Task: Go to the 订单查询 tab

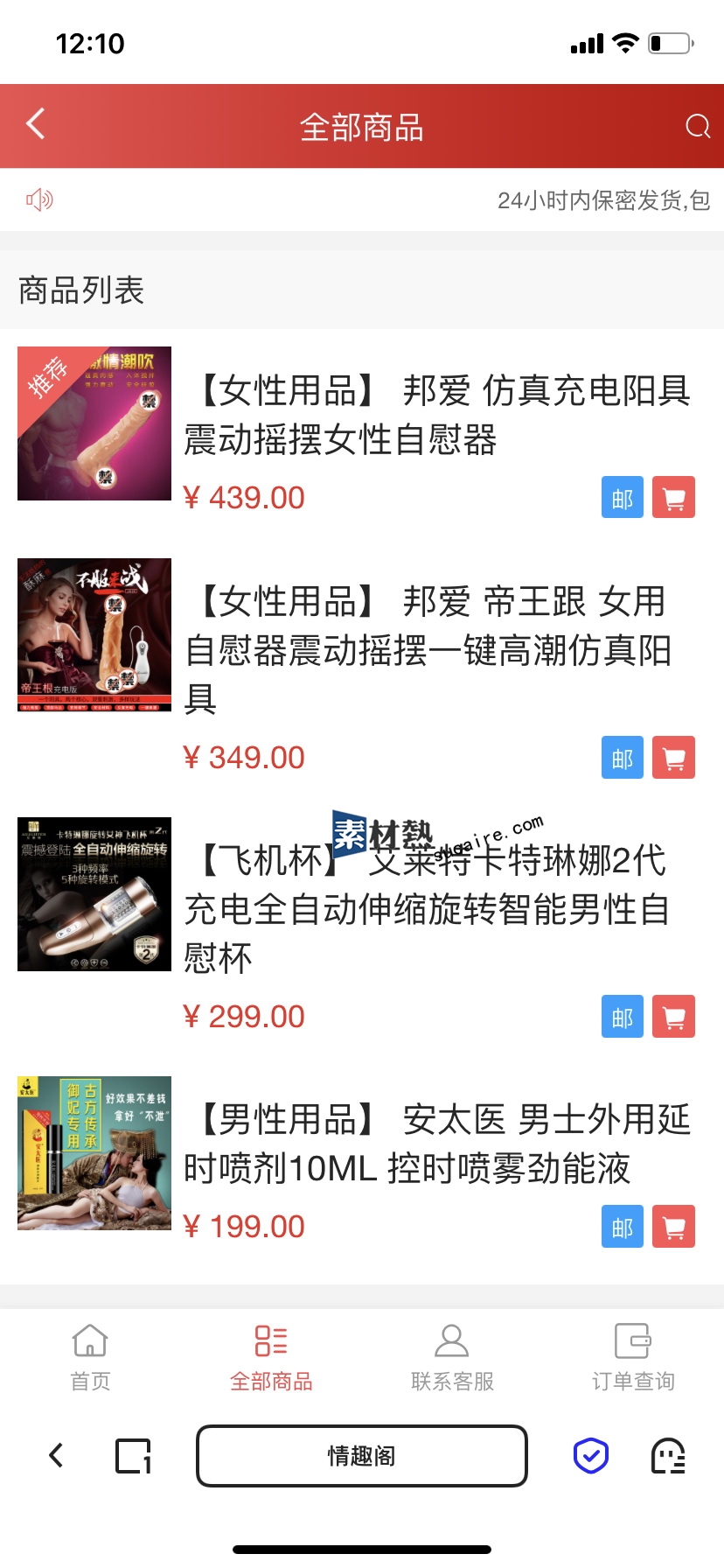Action: point(633,1356)
